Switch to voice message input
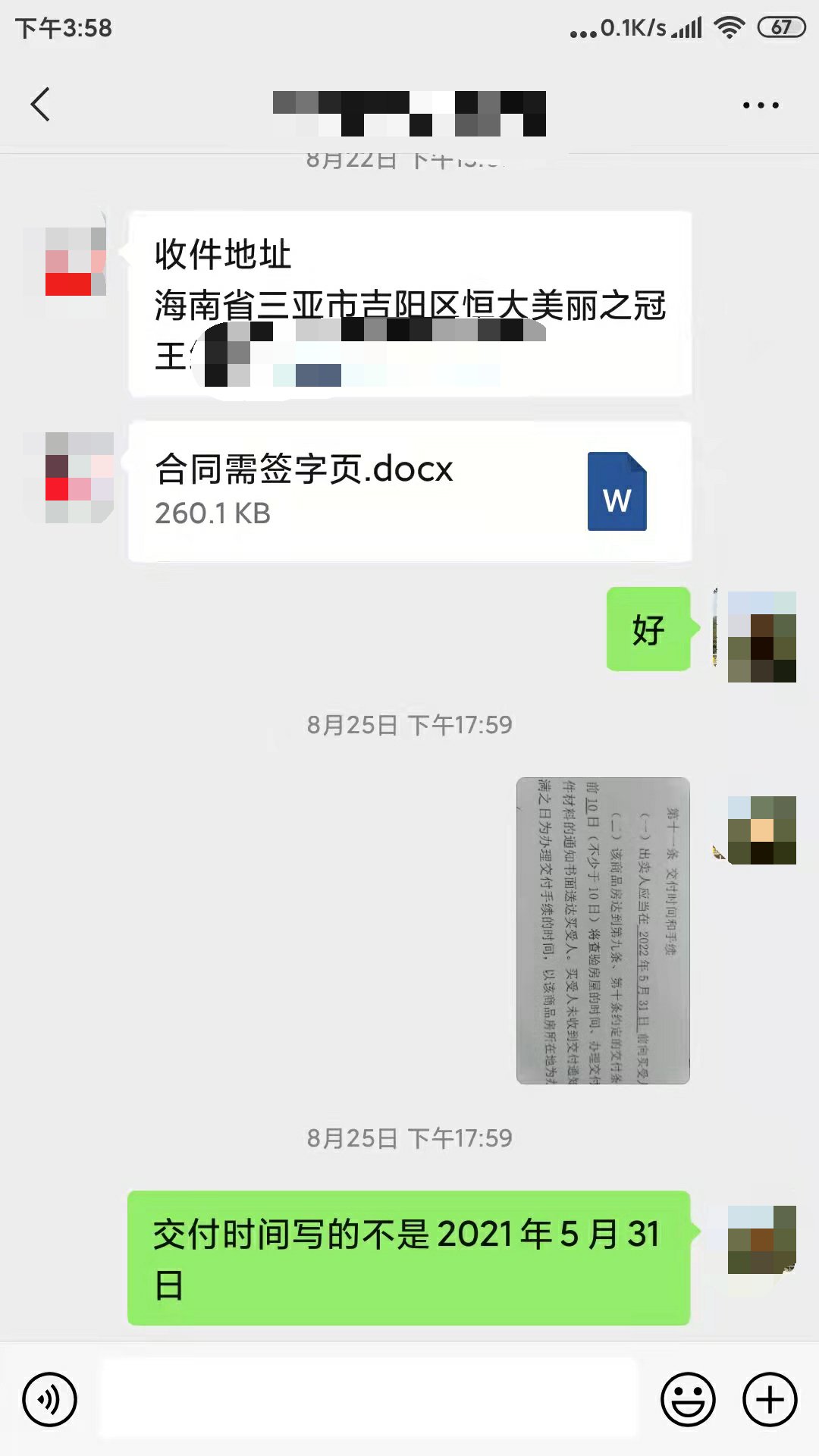 (49, 1399)
